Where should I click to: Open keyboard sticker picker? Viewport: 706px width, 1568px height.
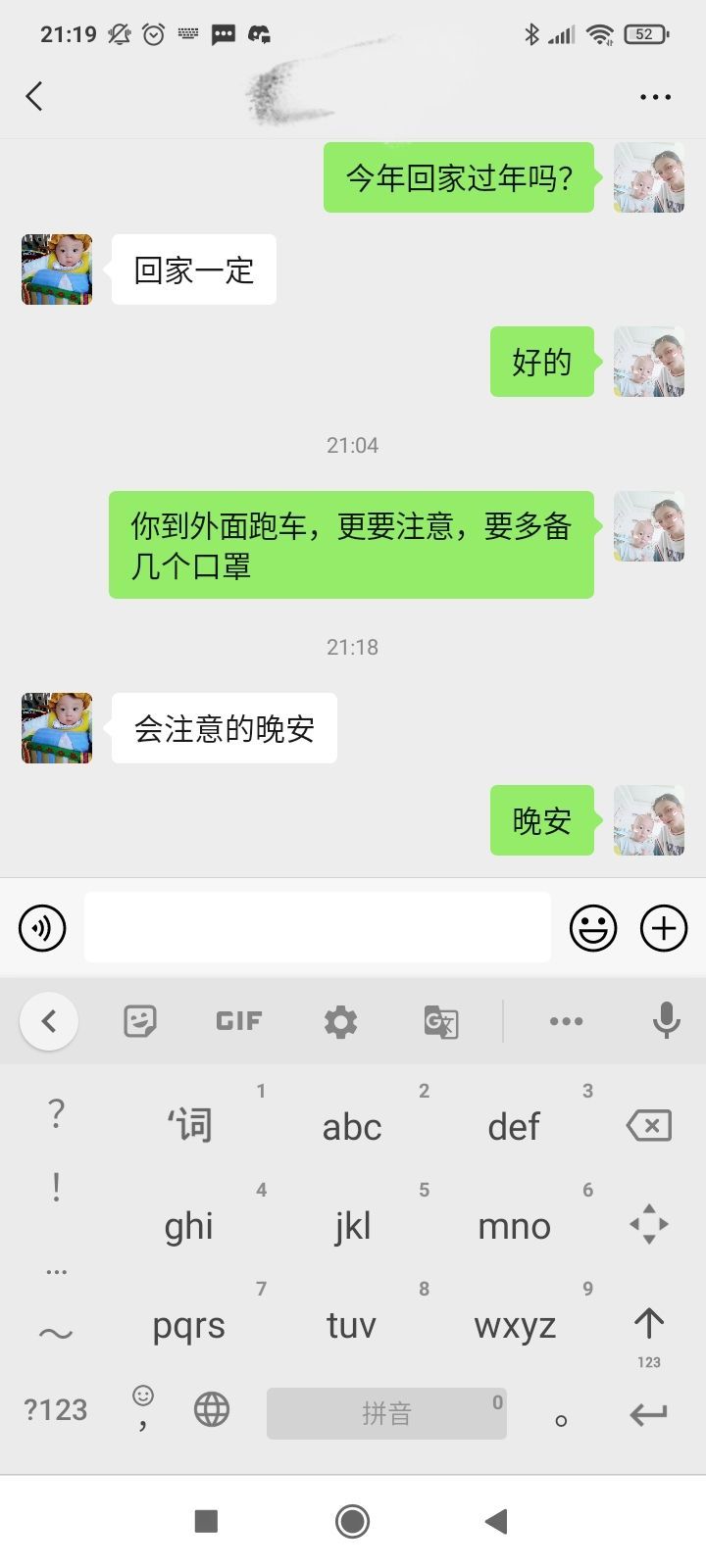(x=140, y=1021)
